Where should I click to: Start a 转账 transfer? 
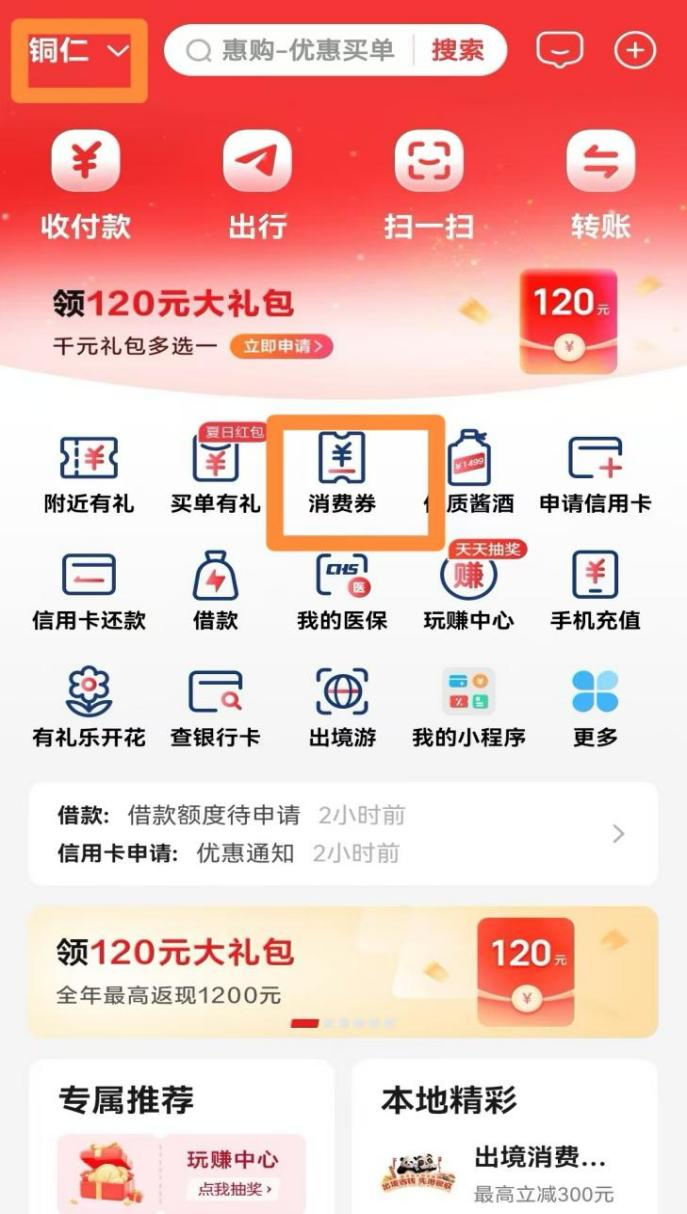pyautogui.click(x=600, y=185)
